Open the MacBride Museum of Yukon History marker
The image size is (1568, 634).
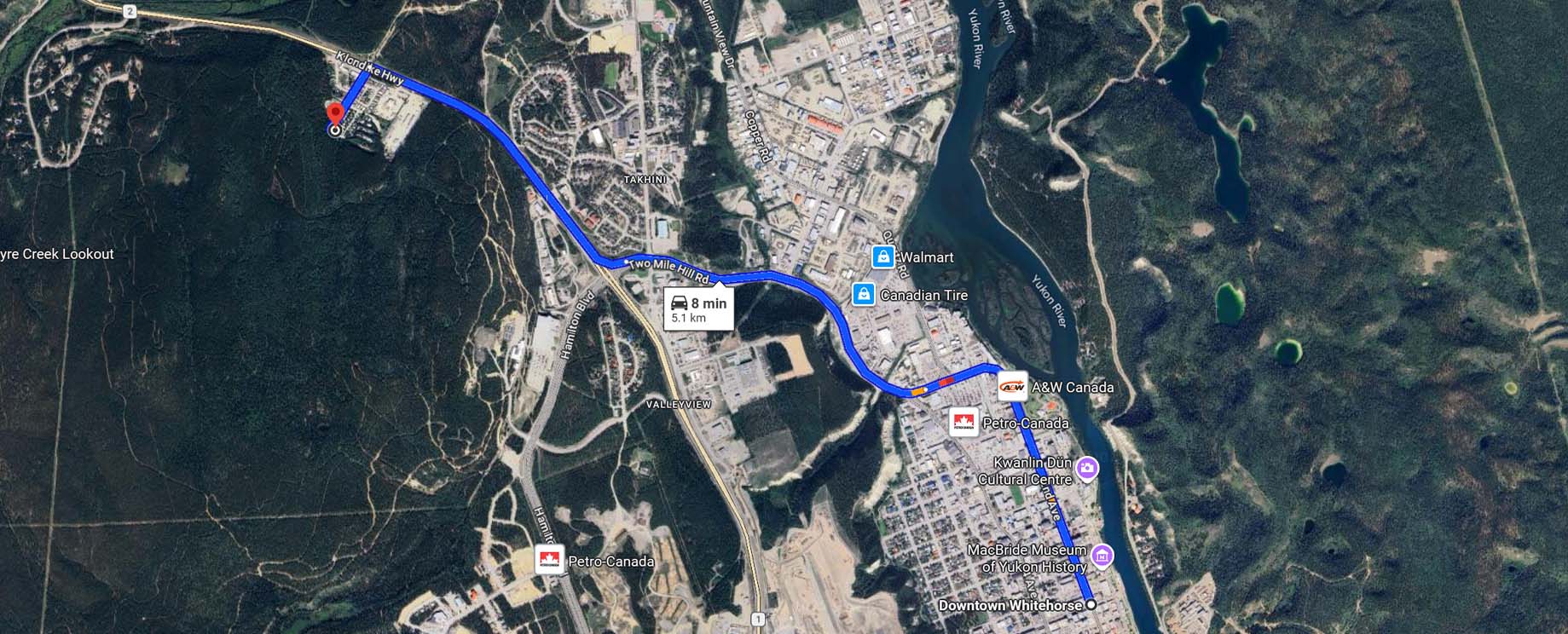(x=1102, y=557)
